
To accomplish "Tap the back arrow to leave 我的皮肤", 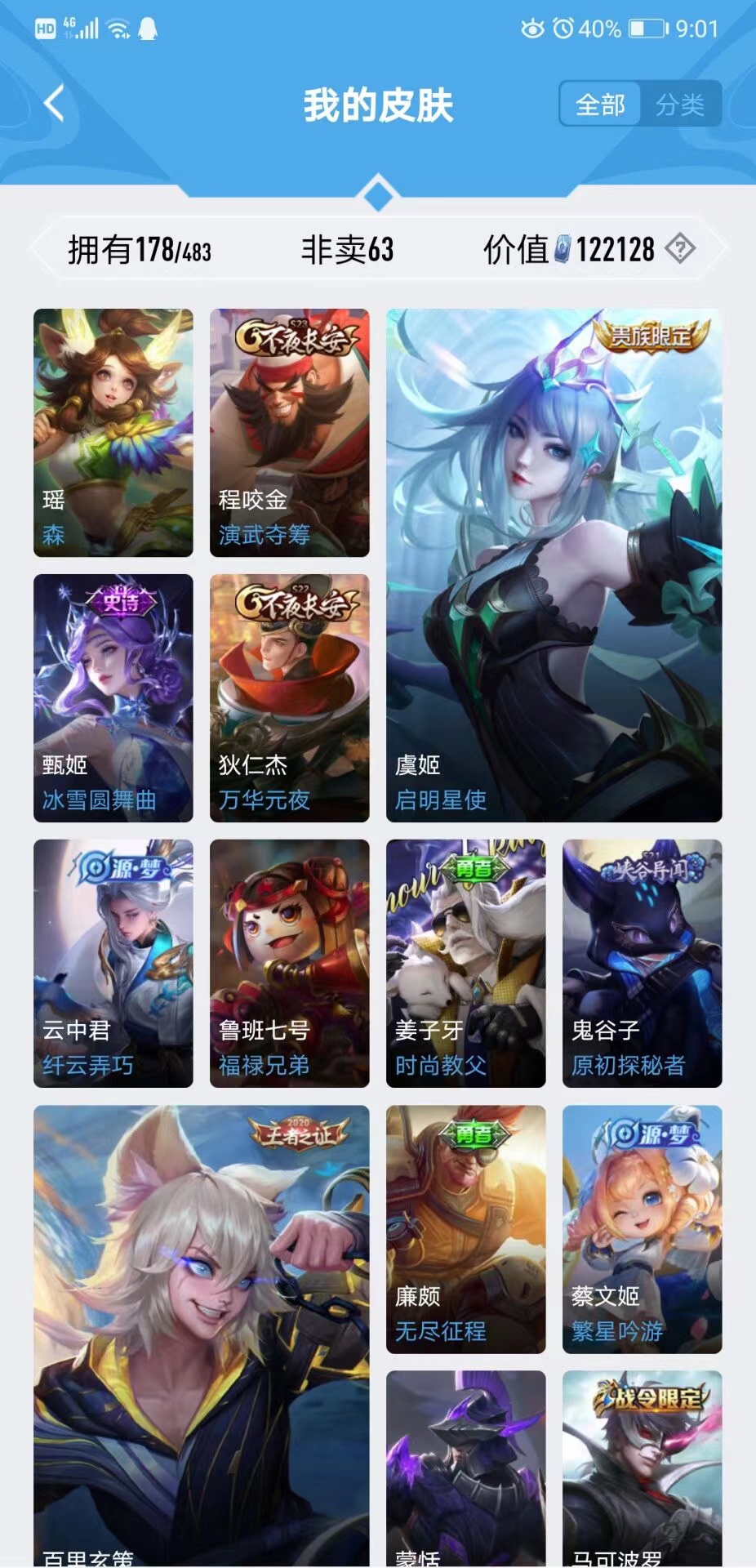I will pyautogui.click(x=52, y=103).
